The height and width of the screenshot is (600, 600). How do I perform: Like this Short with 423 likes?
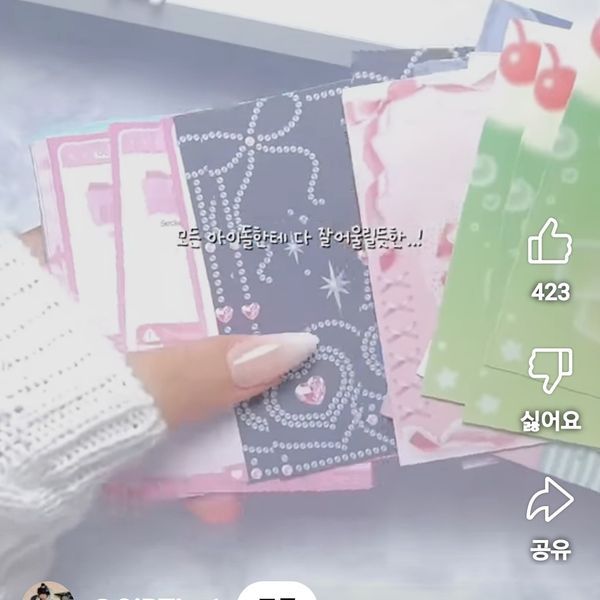click(x=549, y=243)
